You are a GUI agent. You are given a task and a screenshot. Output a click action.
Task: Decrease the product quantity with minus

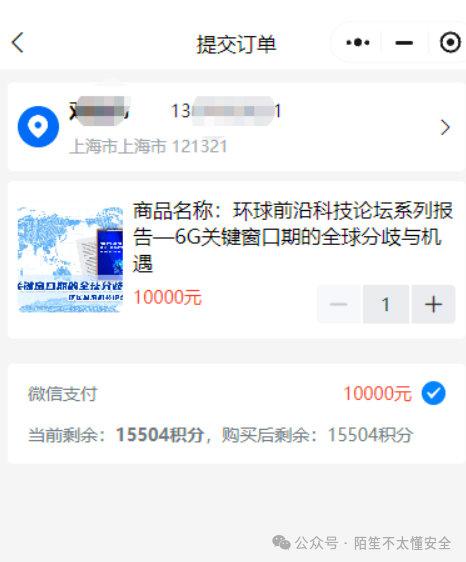pyautogui.click(x=339, y=304)
